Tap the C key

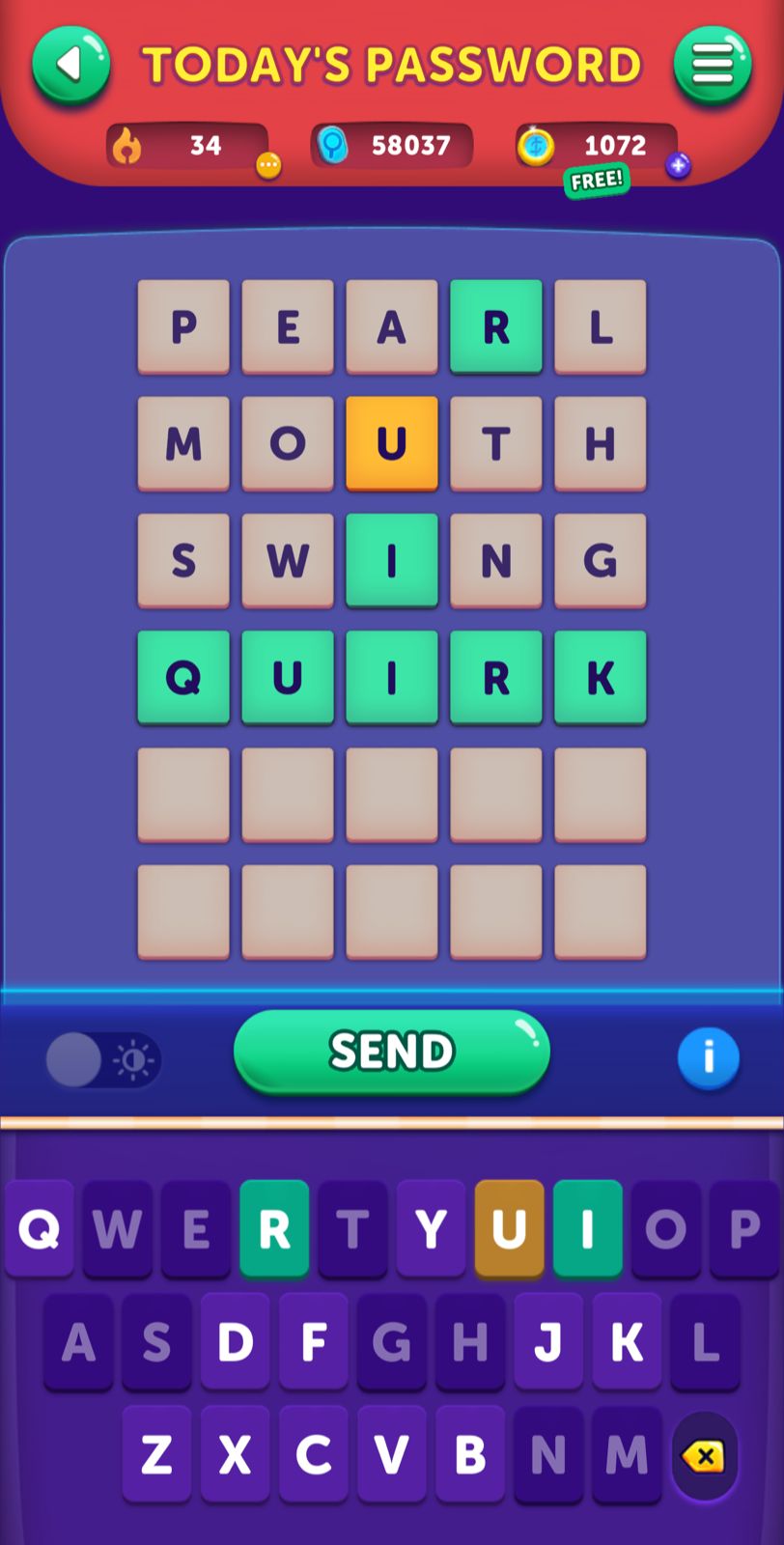[313, 1454]
